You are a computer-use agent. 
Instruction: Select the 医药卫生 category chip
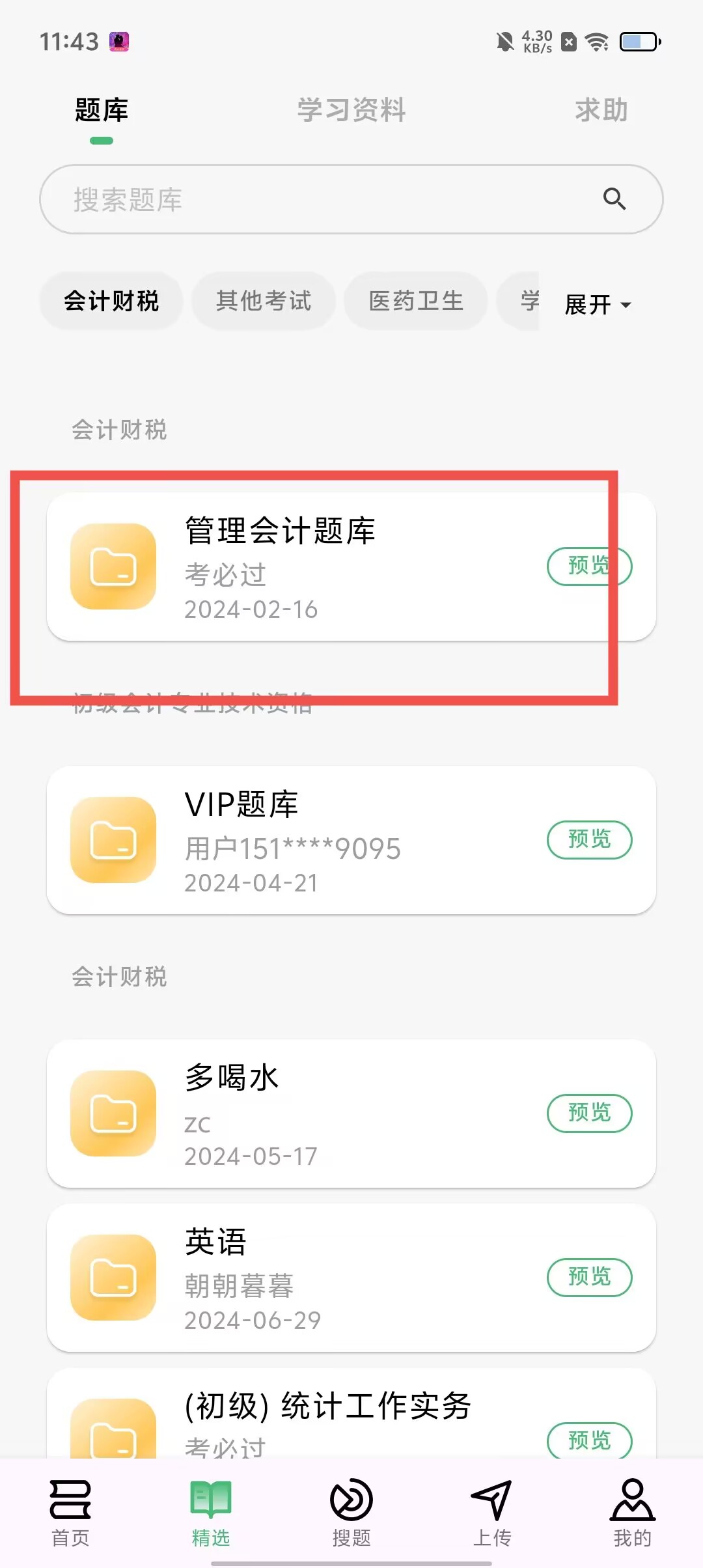tap(416, 301)
